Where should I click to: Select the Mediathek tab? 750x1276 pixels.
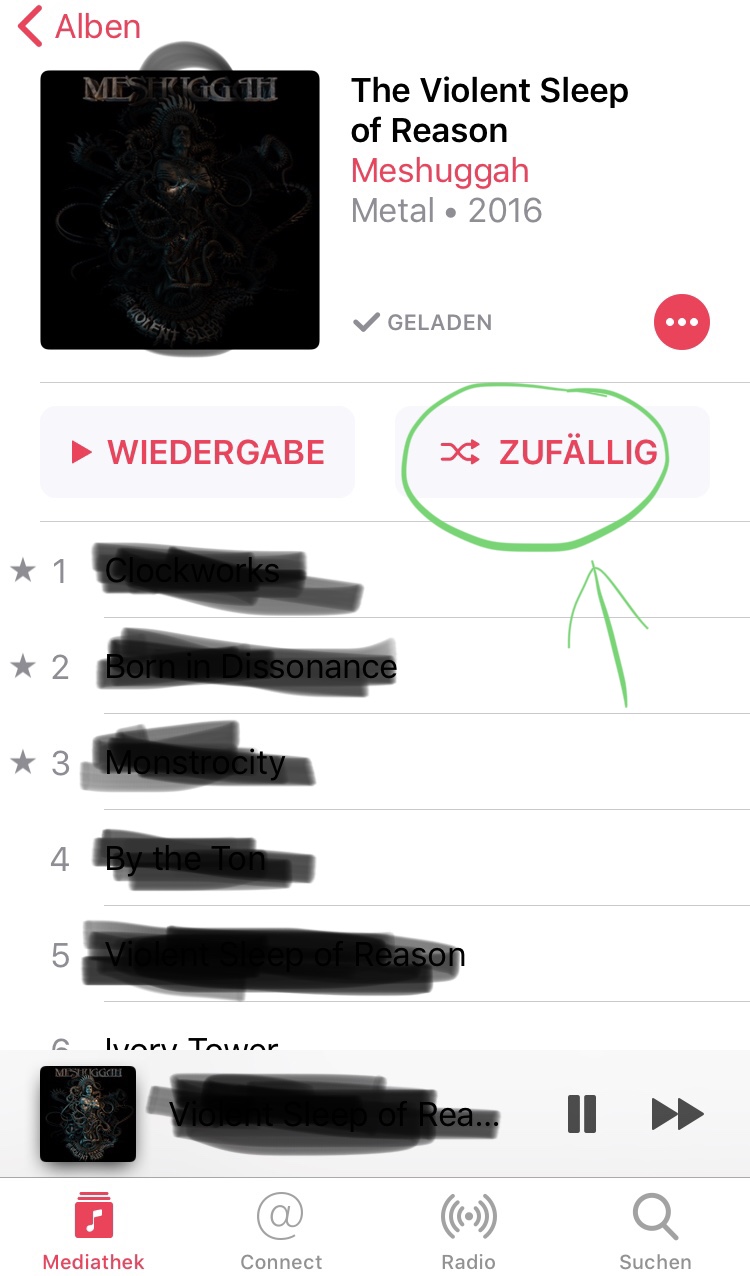93,1233
